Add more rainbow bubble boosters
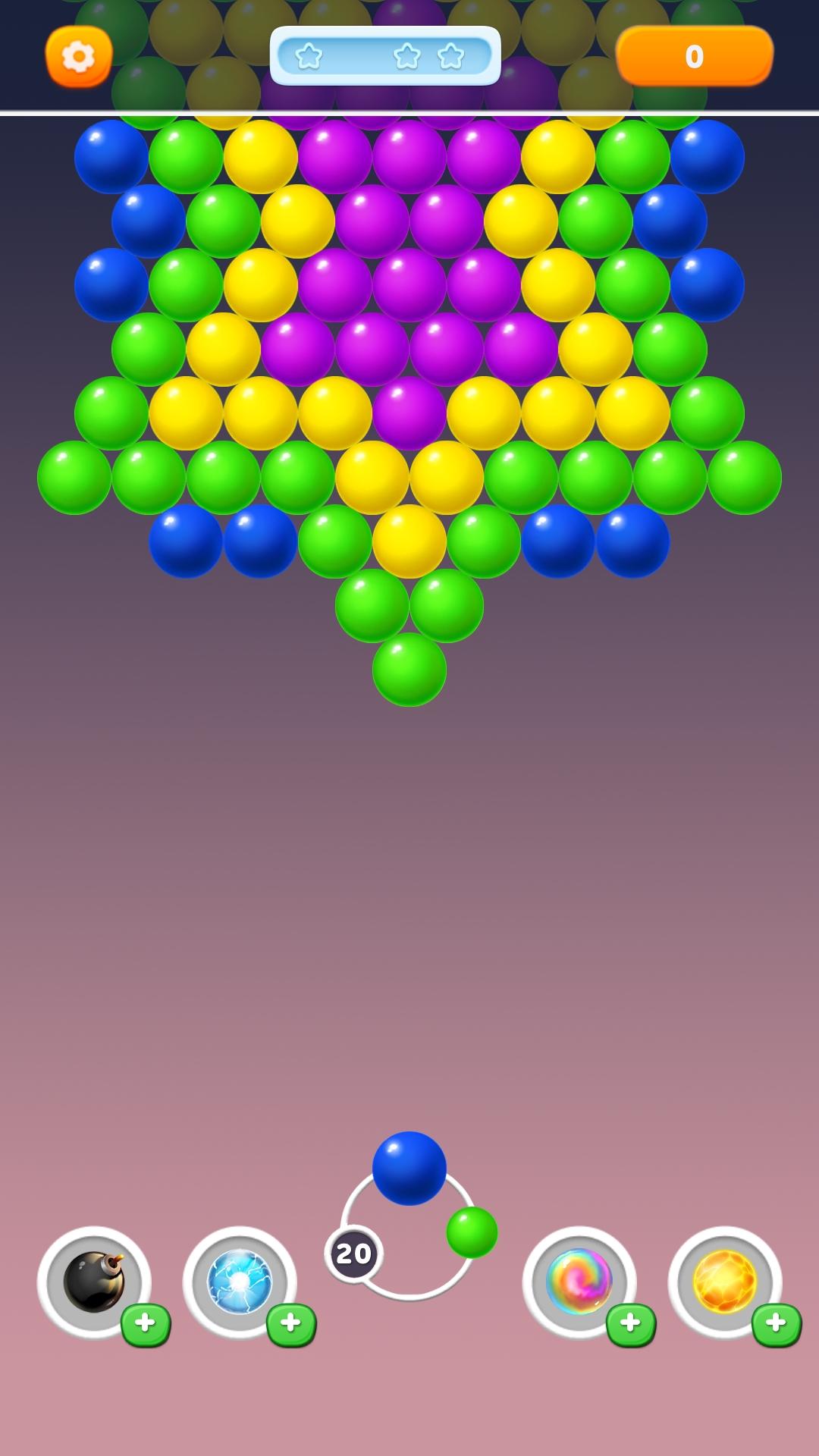The image size is (819, 1456). tap(631, 1324)
